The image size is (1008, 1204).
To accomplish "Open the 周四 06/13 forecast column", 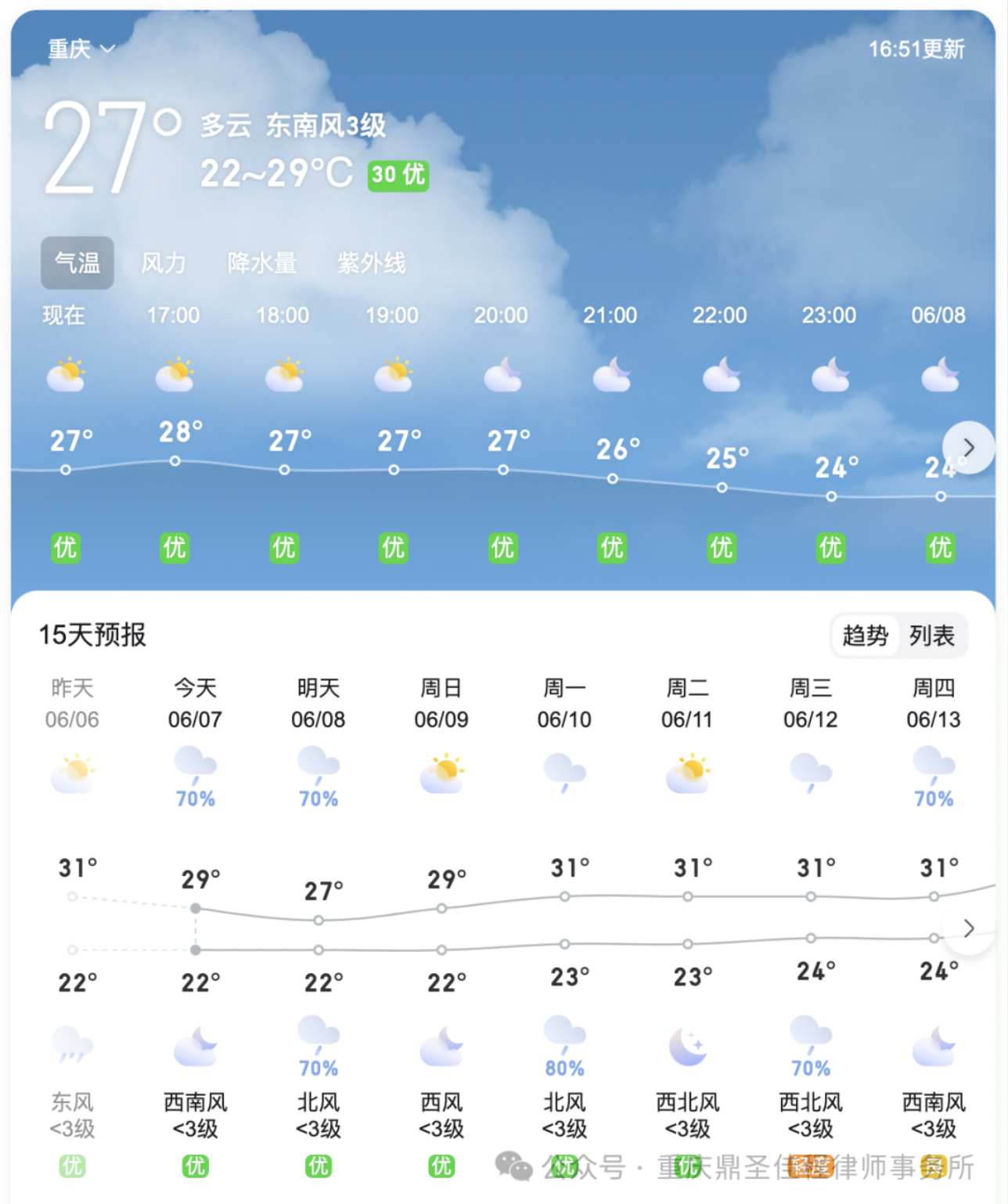I will pos(934,703).
